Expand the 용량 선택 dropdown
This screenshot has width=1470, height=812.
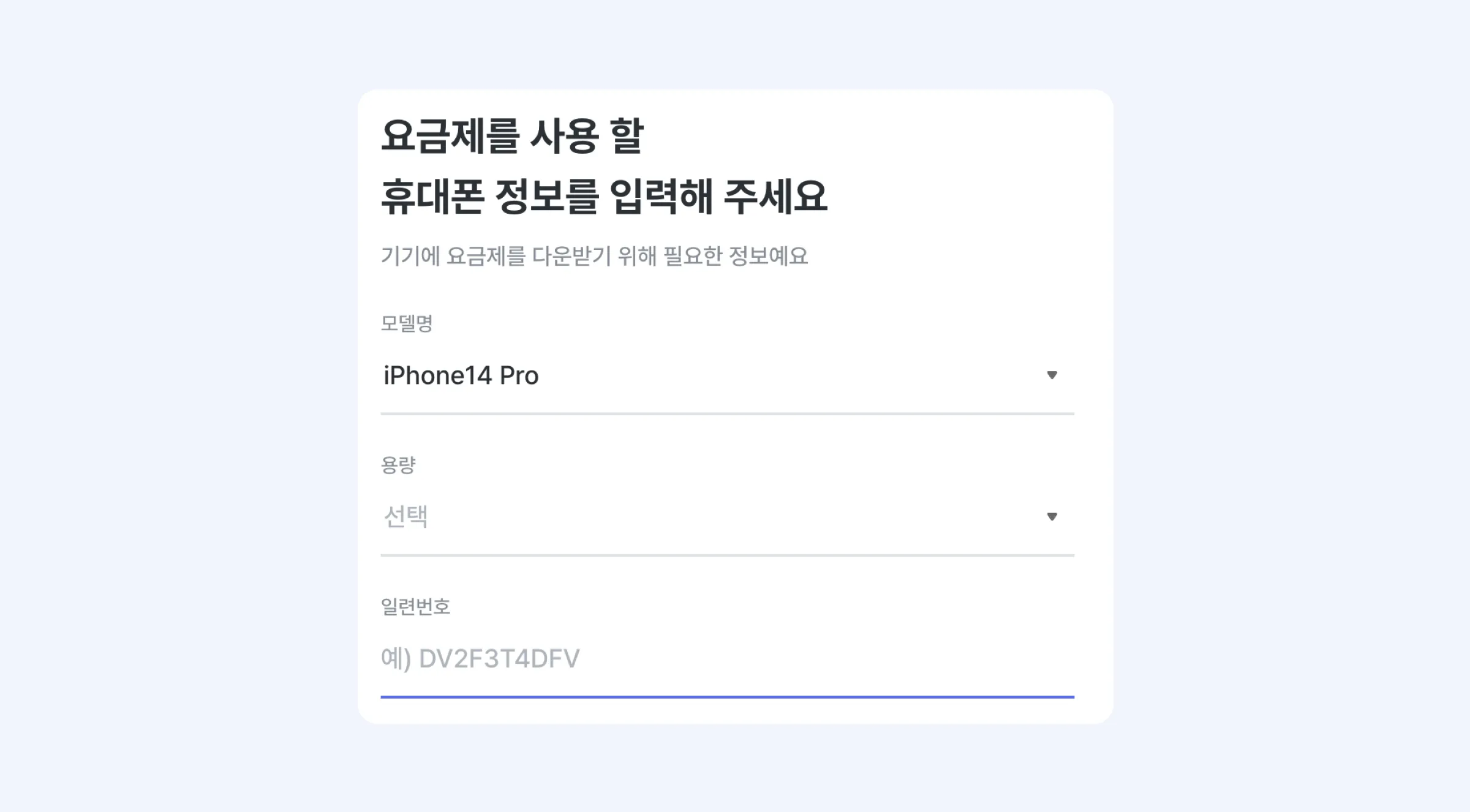(x=726, y=517)
